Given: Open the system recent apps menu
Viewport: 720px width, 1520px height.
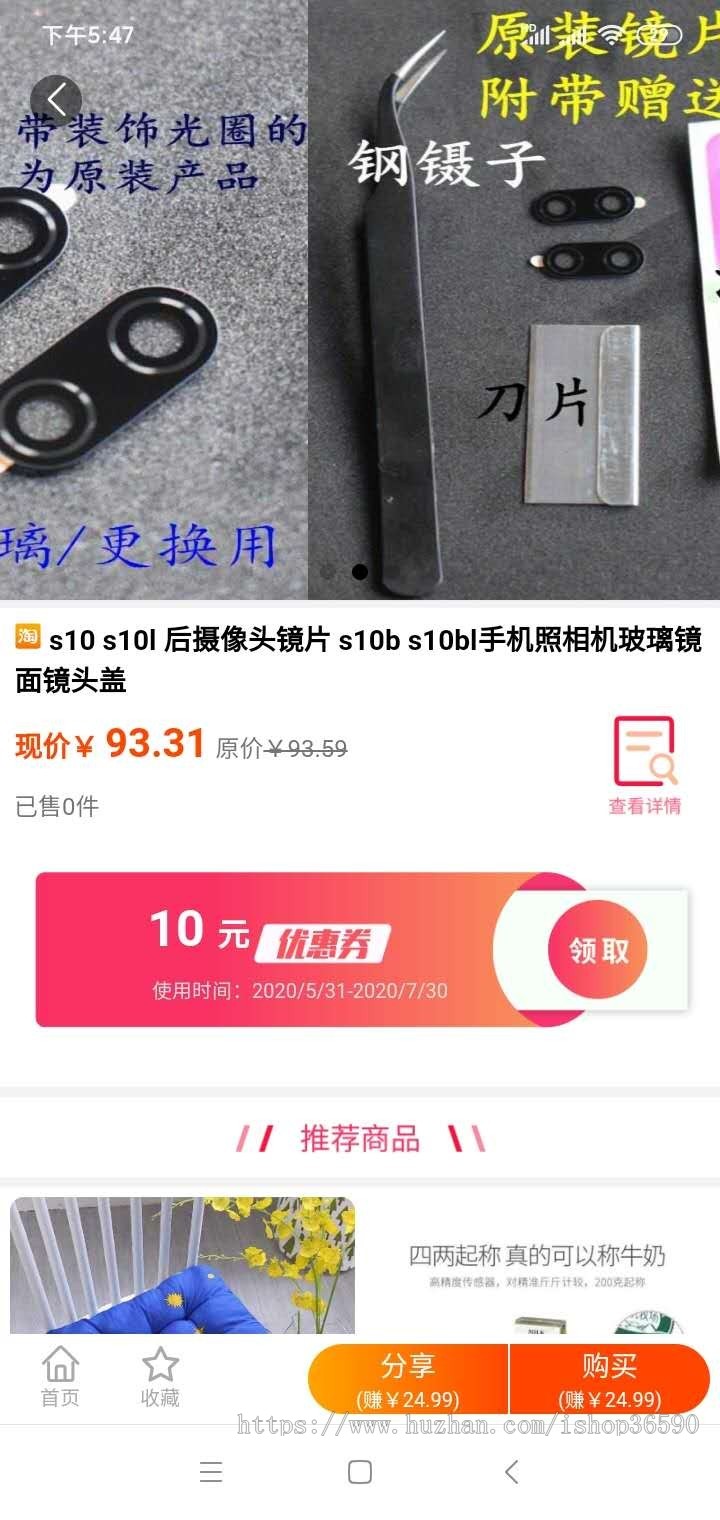Looking at the screenshot, I should click(x=210, y=1471).
